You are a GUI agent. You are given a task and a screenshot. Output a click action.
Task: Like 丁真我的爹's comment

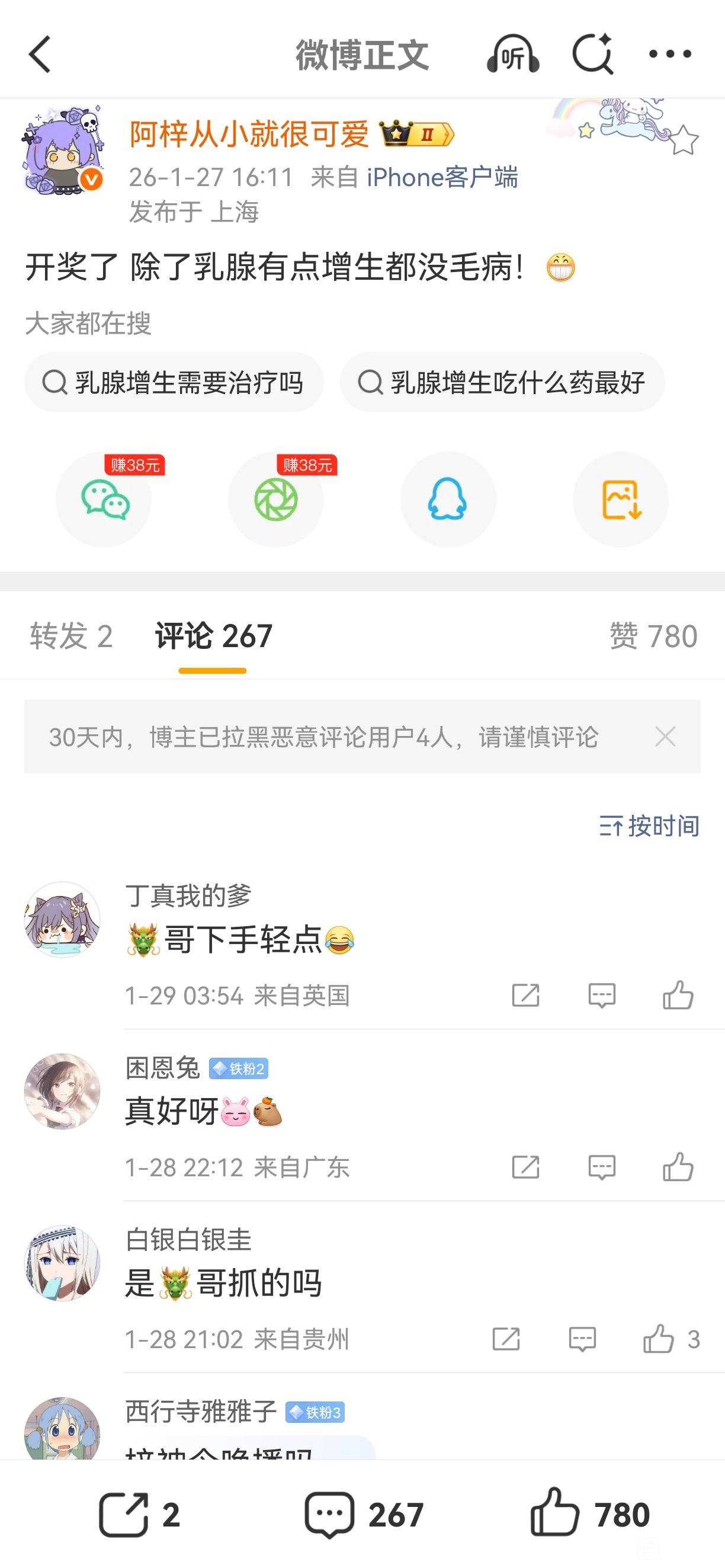pyautogui.click(x=678, y=996)
